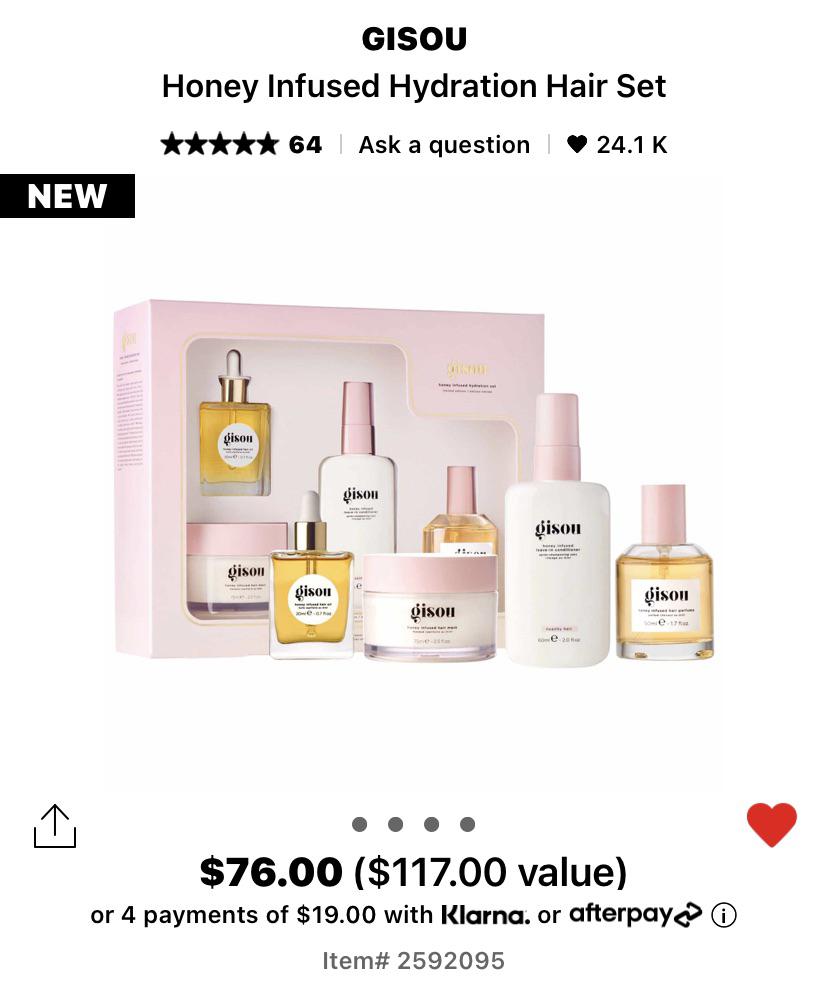
Task: Toggle the product off your favorites list
Action: click(771, 826)
